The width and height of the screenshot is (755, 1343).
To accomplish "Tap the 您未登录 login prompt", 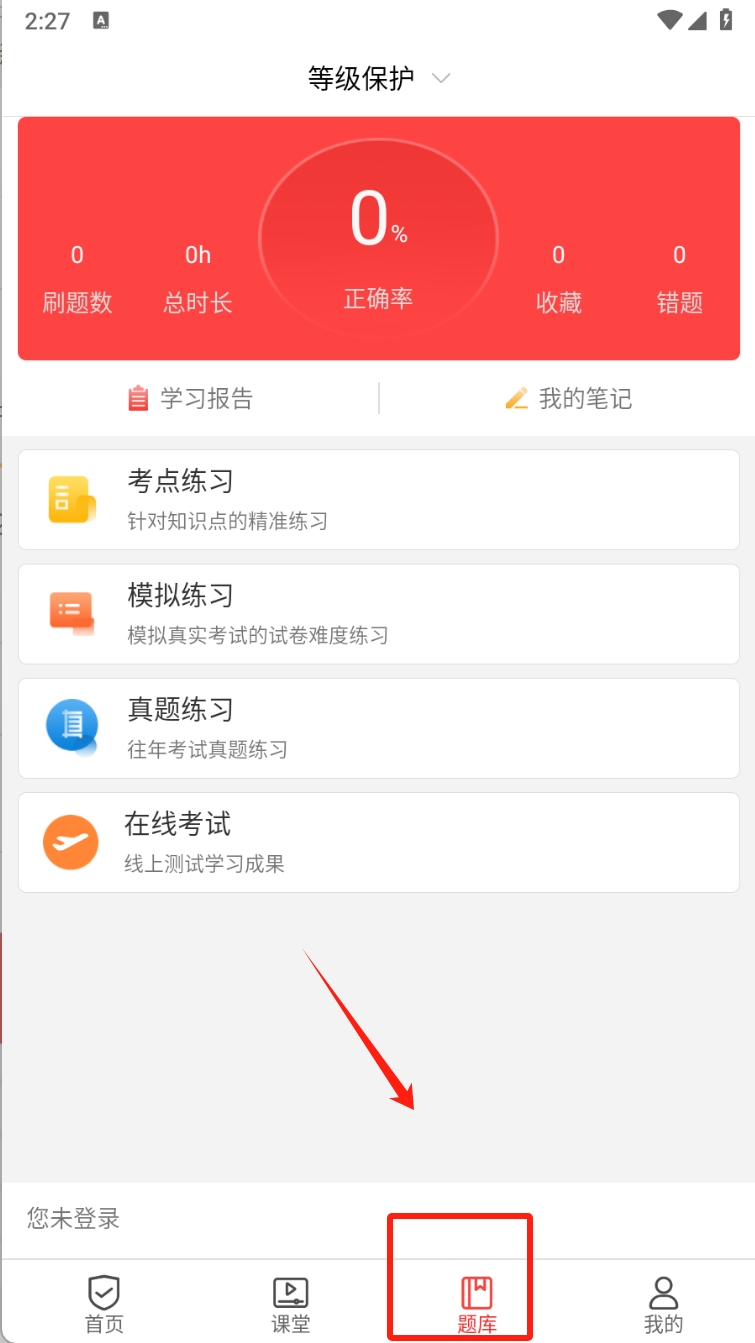I will click(74, 1218).
